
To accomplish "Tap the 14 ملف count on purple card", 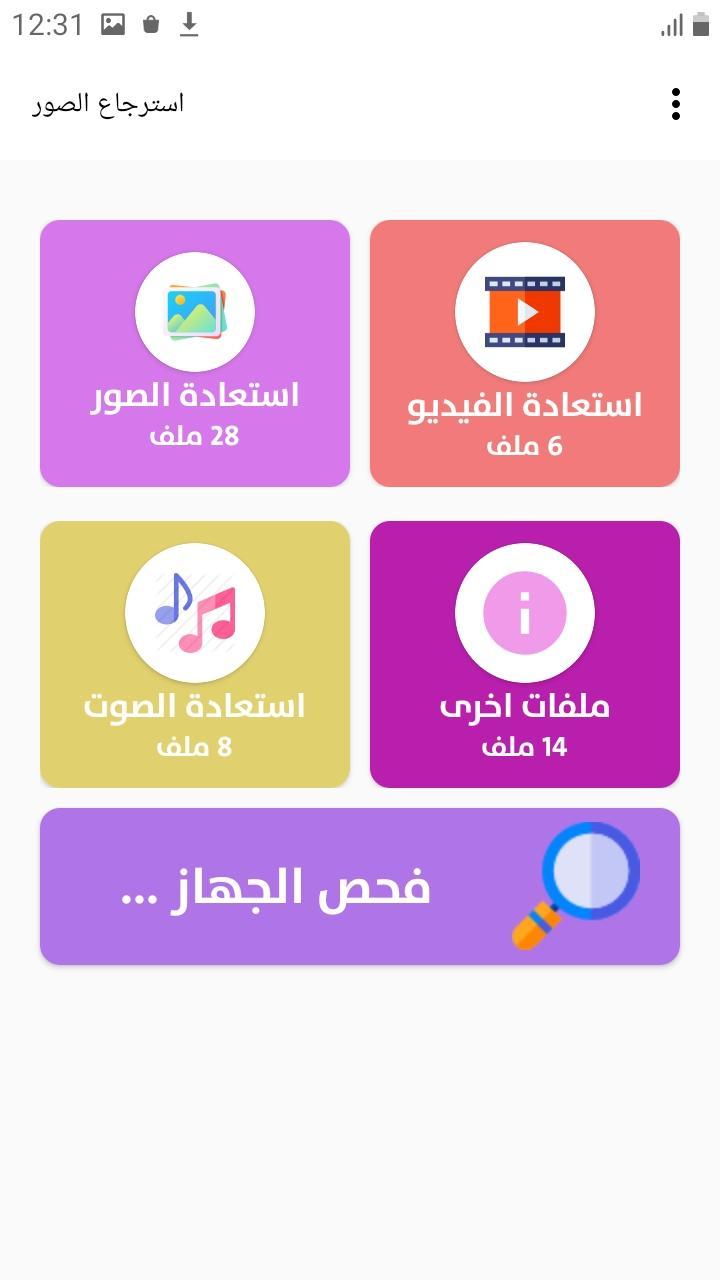I will click(x=524, y=746).
